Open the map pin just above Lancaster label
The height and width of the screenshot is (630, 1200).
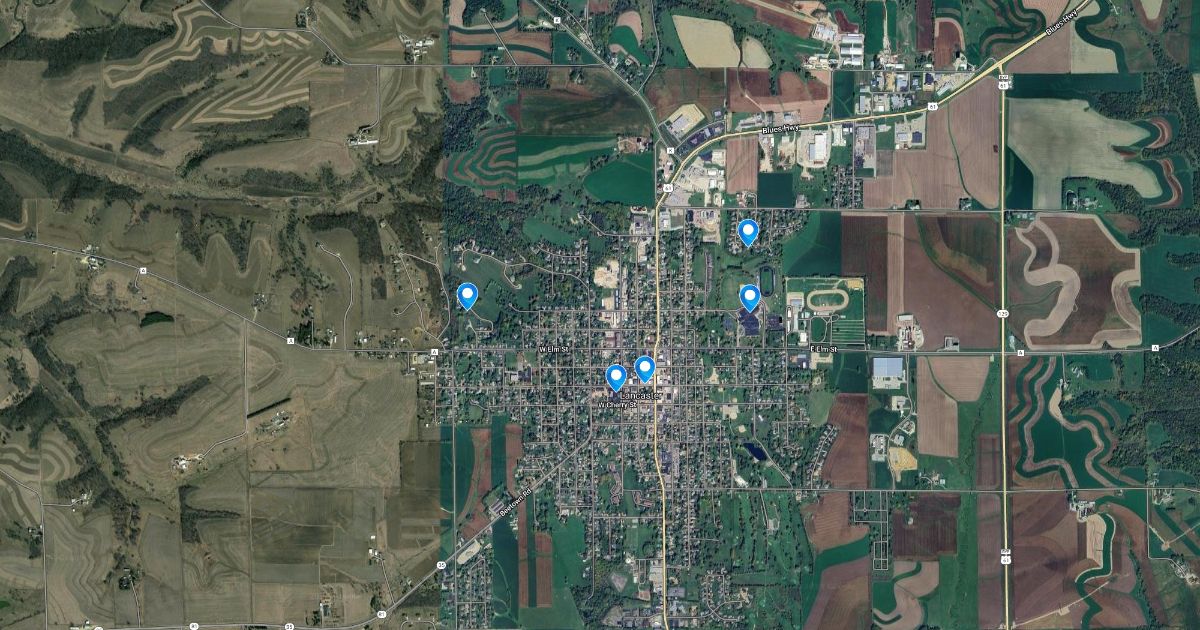645,369
